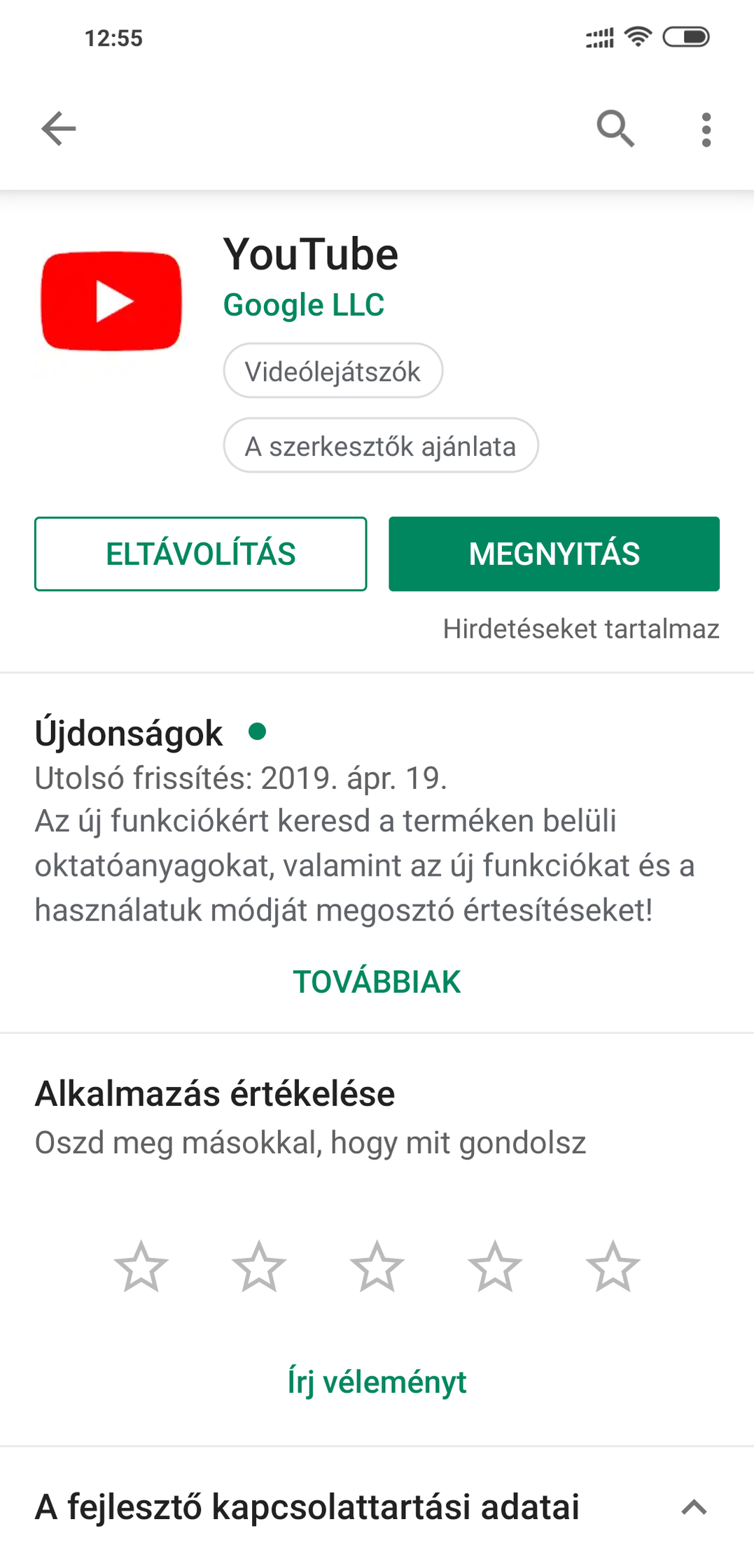Go back using the top-left arrow
The height and width of the screenshot is (1568, 754).
59,129
